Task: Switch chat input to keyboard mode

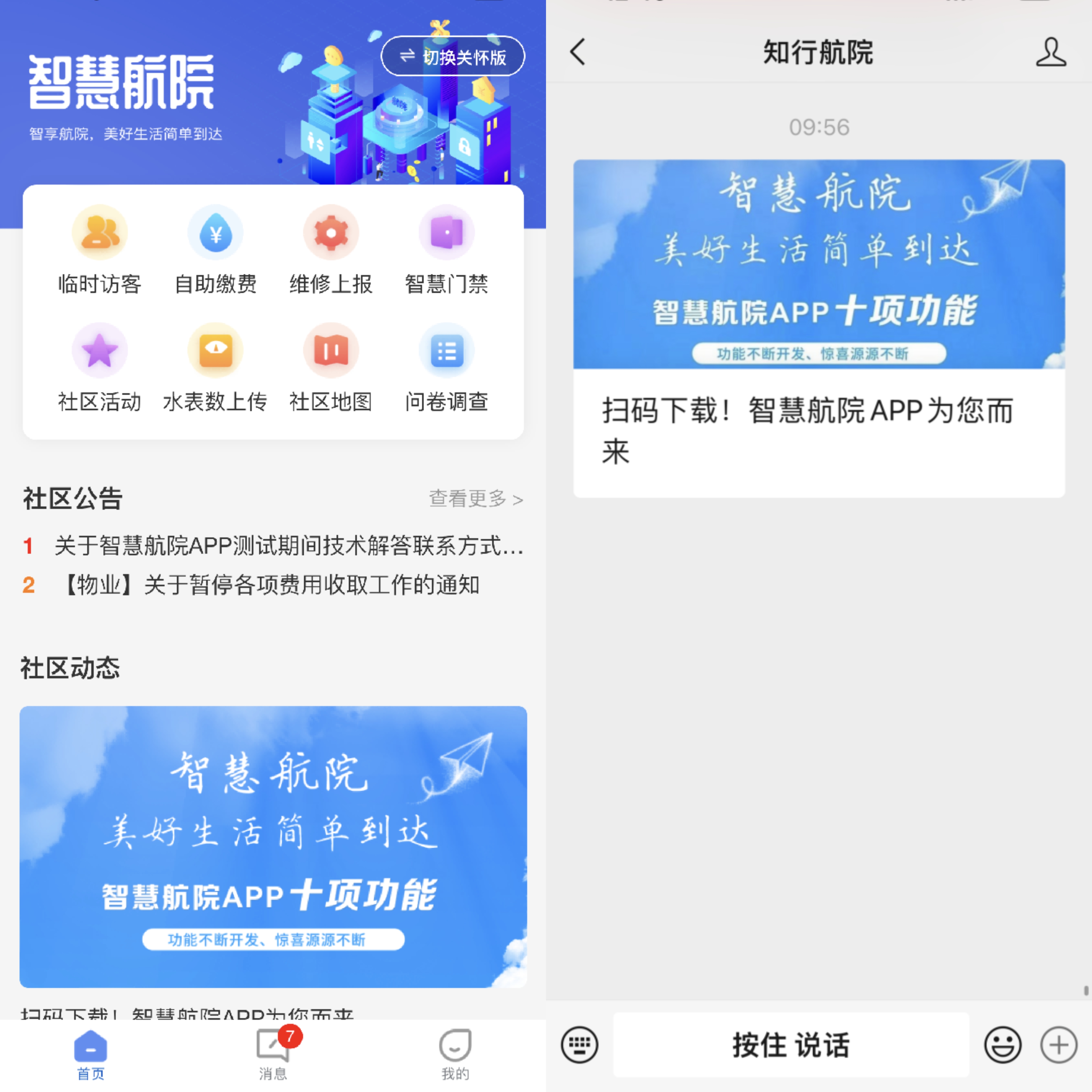Action: point(579,1045)
